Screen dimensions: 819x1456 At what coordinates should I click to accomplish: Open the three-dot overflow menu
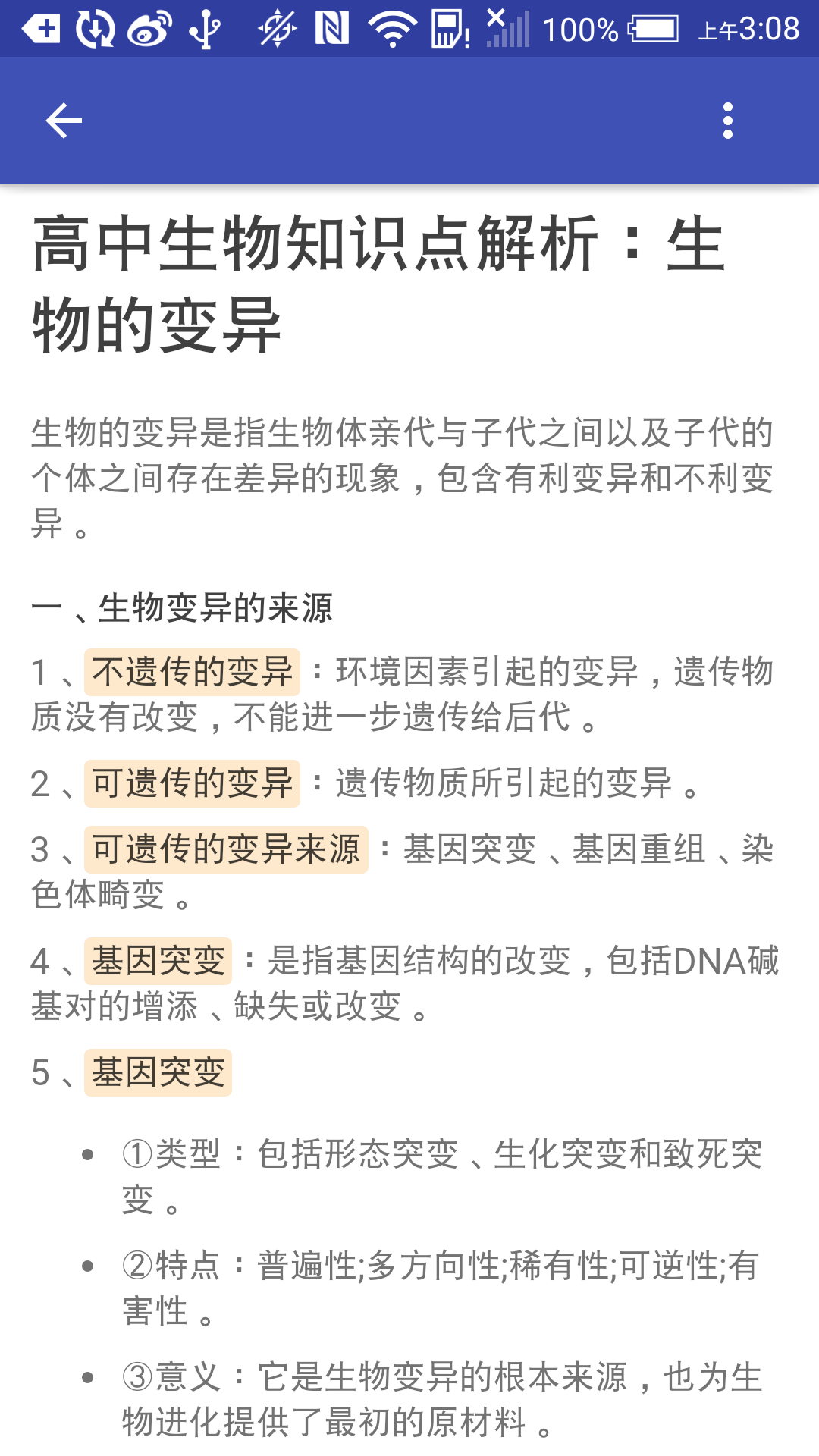tap(727, 121)
